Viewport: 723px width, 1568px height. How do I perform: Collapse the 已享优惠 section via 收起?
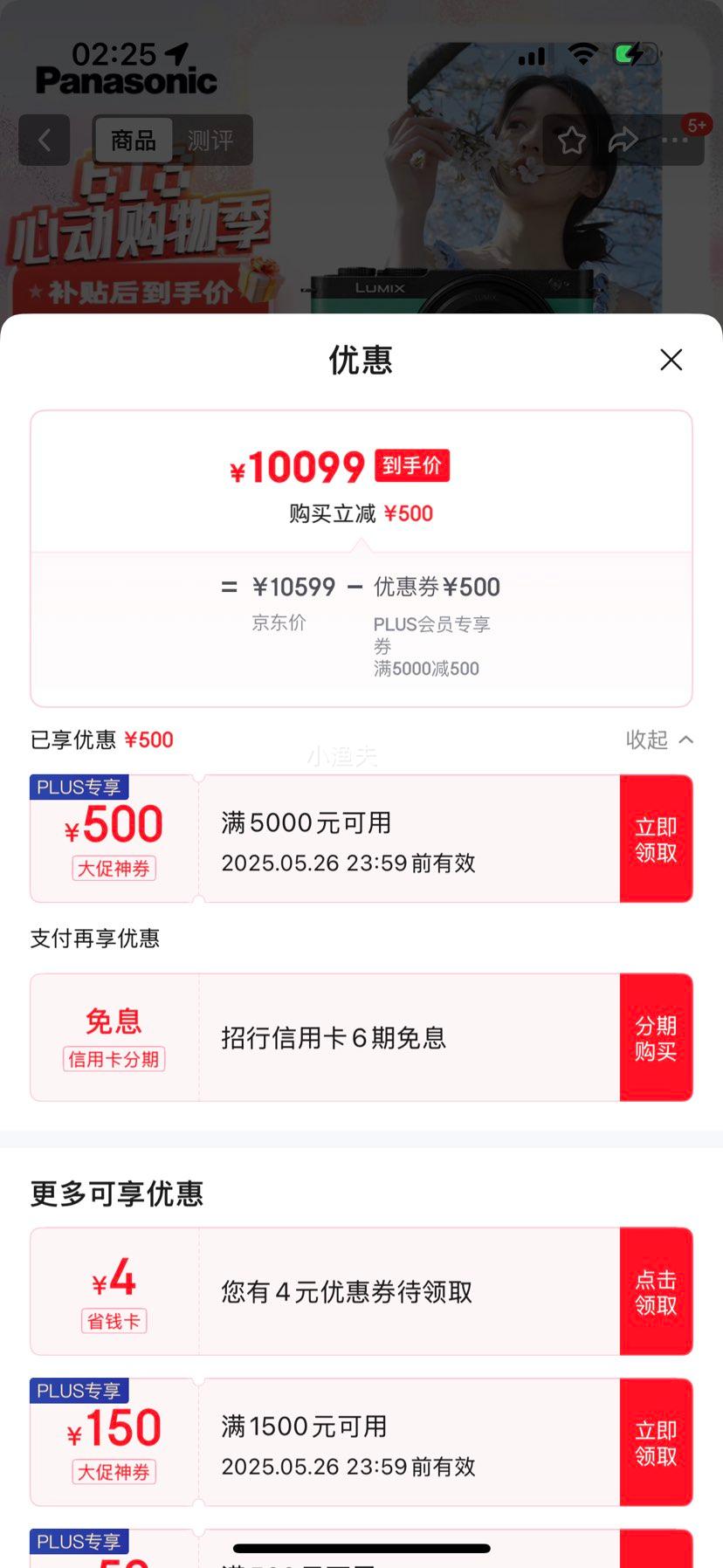point(659,740)
